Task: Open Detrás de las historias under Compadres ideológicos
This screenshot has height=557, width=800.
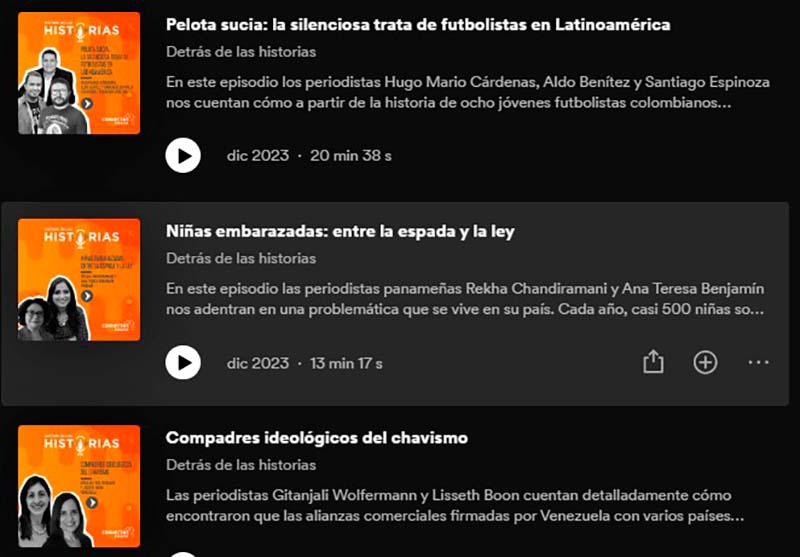Action: [240, 465]
